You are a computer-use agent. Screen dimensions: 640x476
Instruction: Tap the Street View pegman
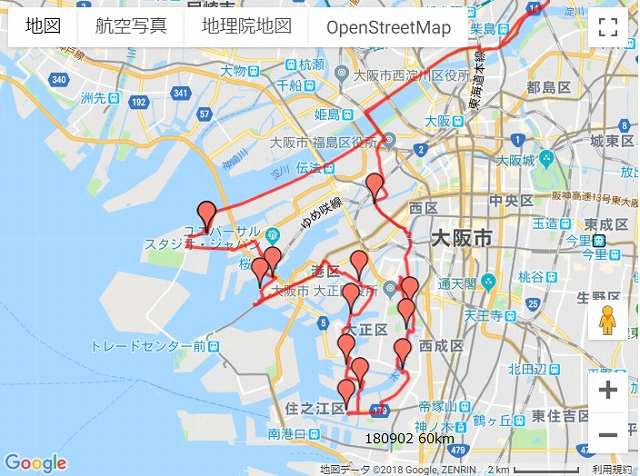(x=607, y=320)
